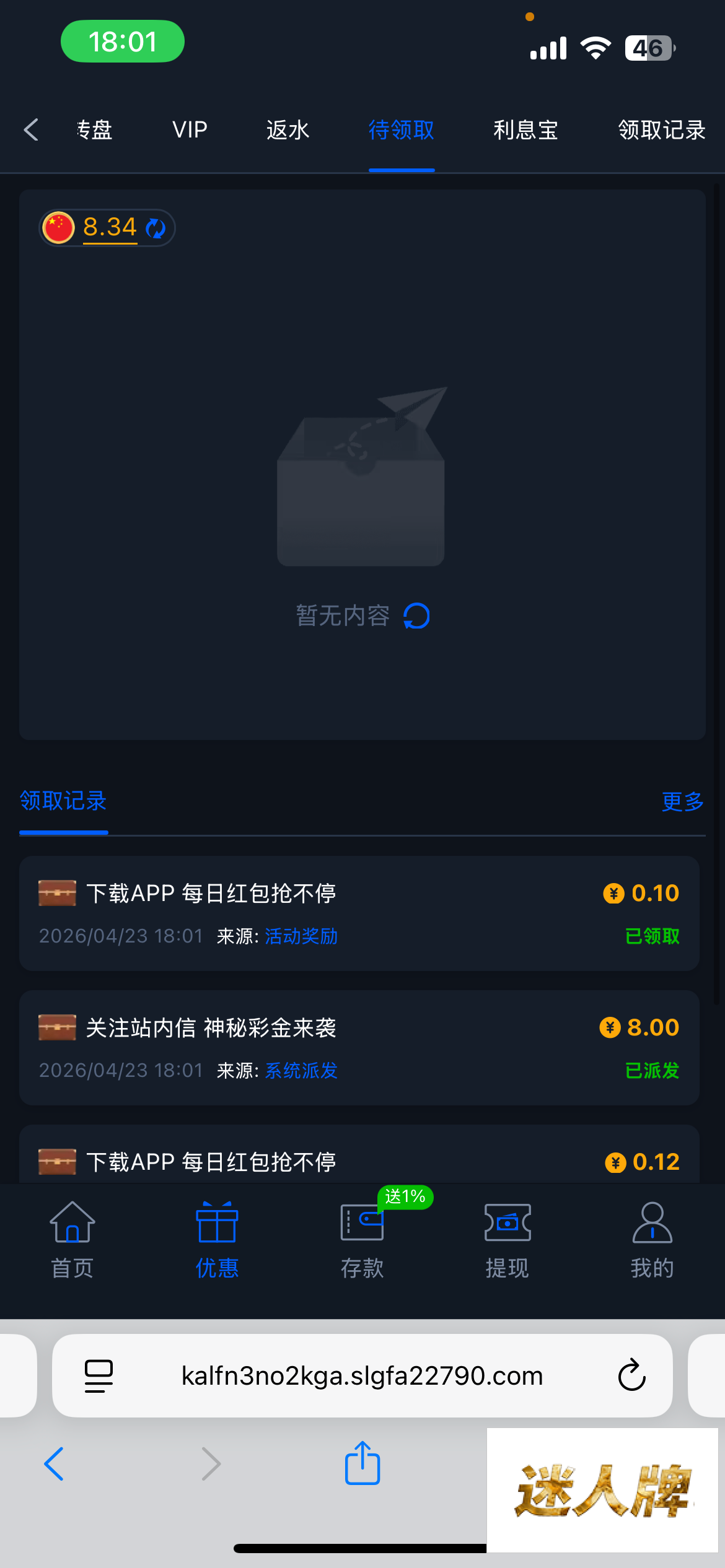The image size is (725, 1568).
Task: Reload the empty 暂无内容 list
Action: coord(417,616)
